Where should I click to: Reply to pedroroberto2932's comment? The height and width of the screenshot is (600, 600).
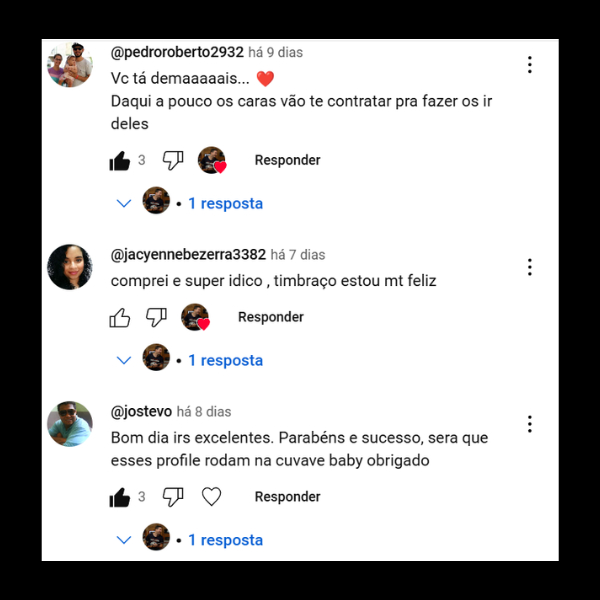coord(287,160)
